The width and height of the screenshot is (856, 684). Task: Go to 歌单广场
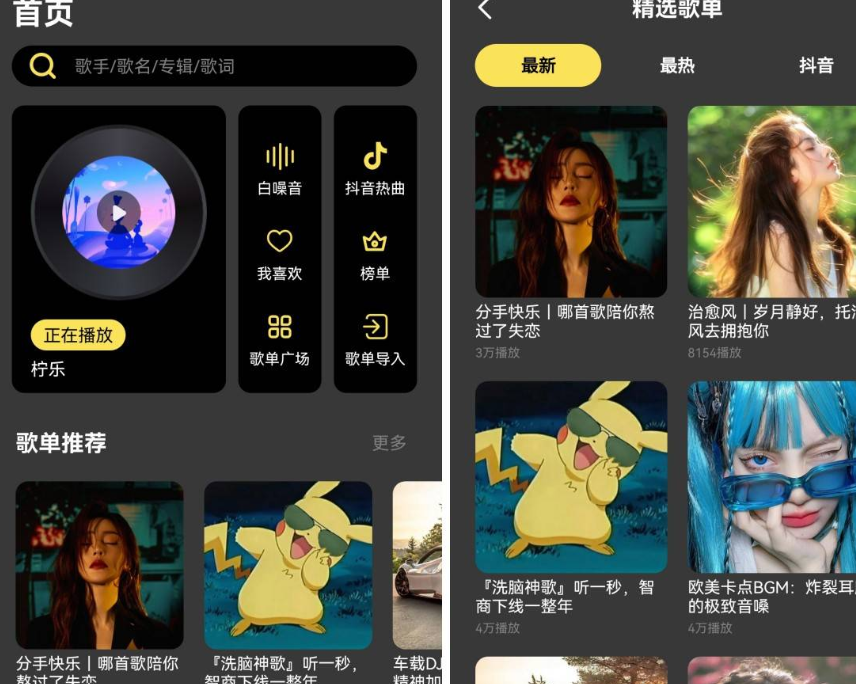pyautogui.click(x=279, y=340)
